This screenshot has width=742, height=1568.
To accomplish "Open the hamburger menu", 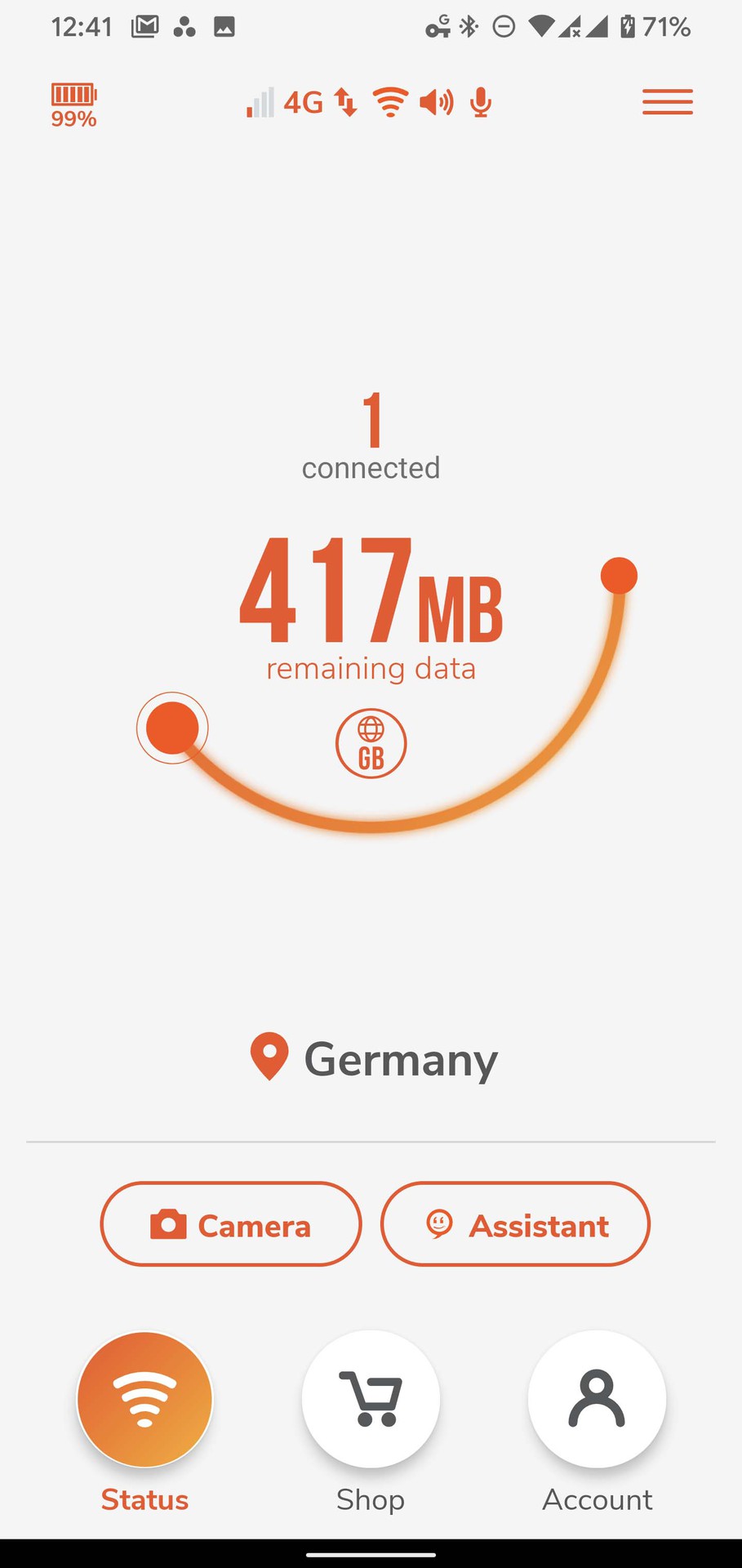I will click(667, 102).
